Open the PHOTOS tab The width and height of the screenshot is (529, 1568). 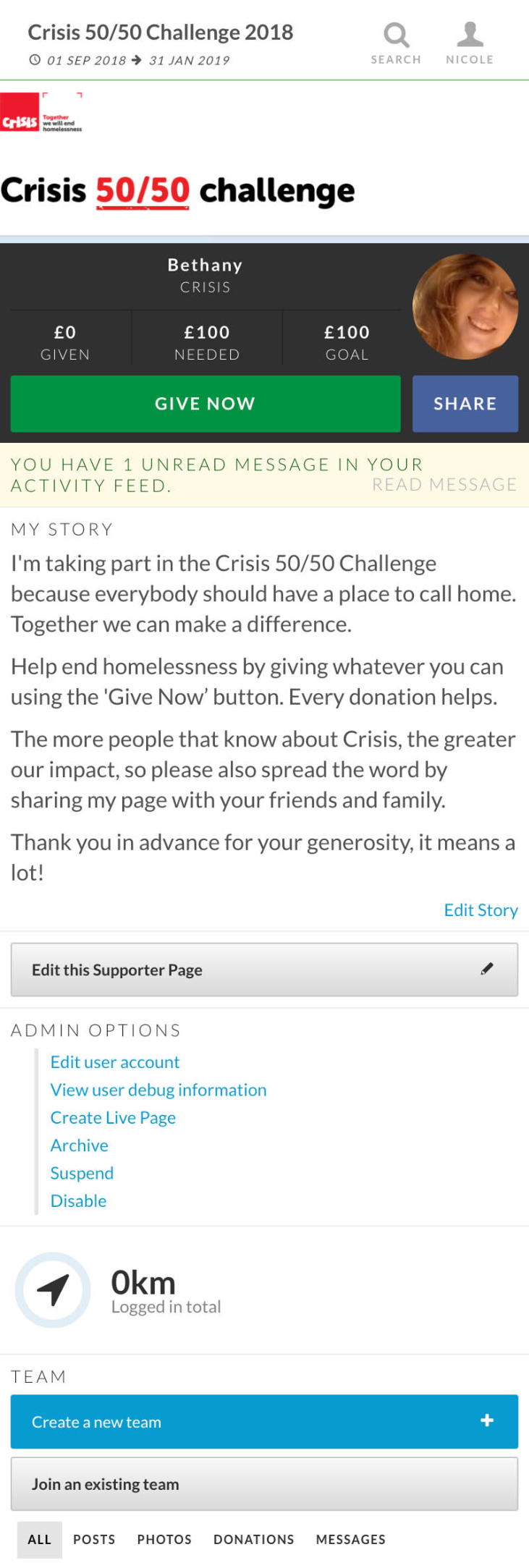164,1540
